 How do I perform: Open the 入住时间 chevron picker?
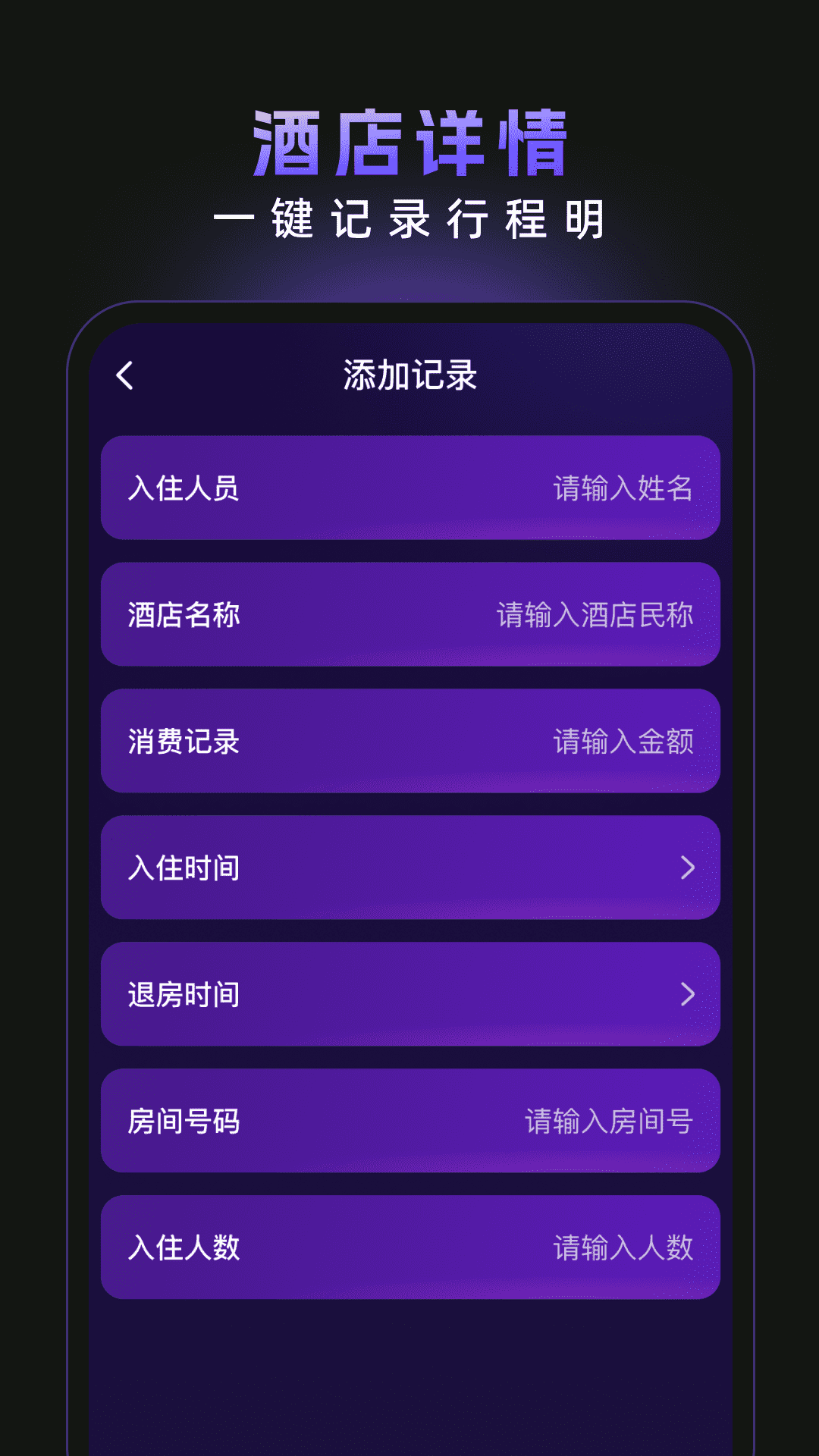click(688, 868)
